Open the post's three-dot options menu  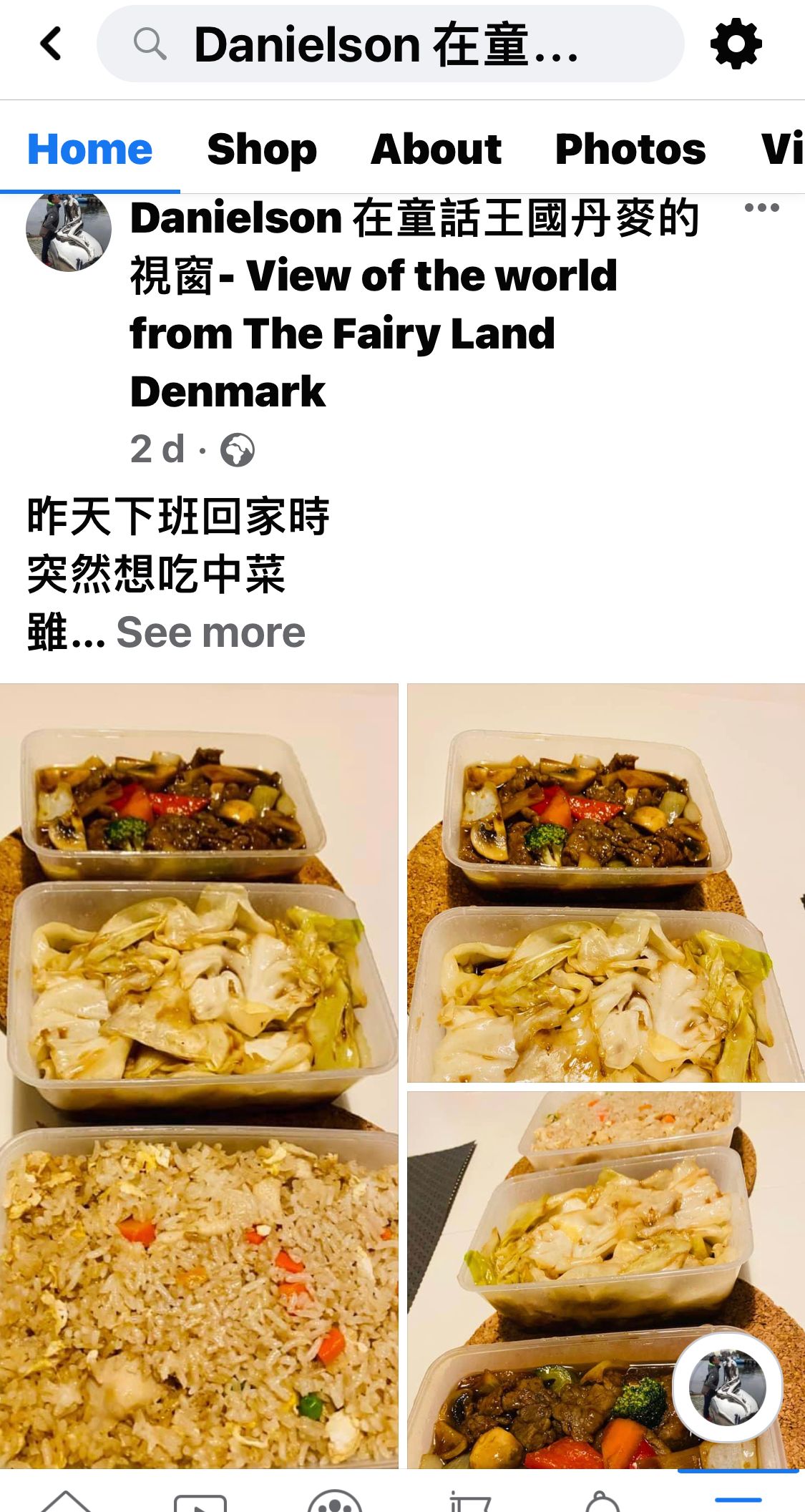(x=761, y=208)
